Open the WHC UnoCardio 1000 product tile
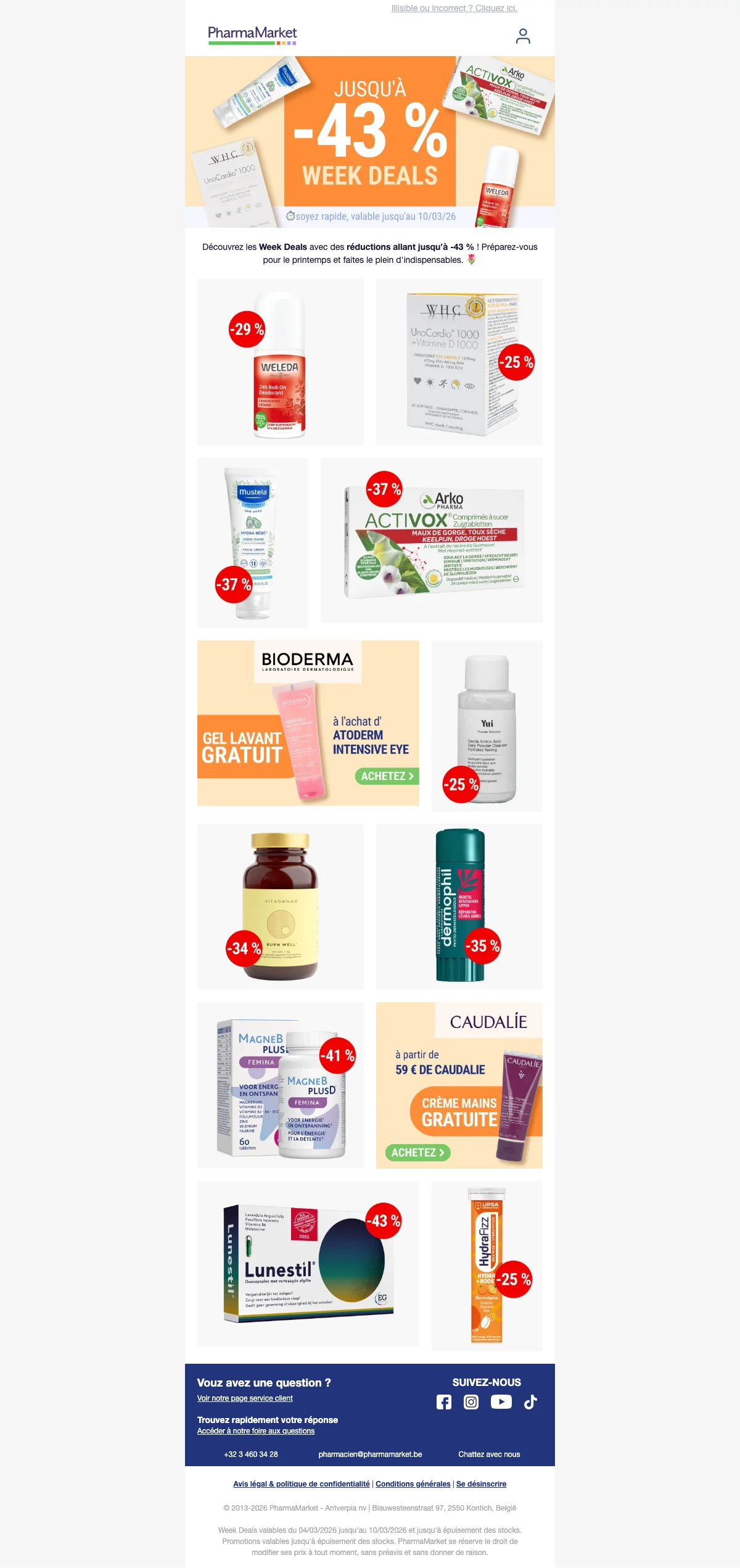 point(459,362)
